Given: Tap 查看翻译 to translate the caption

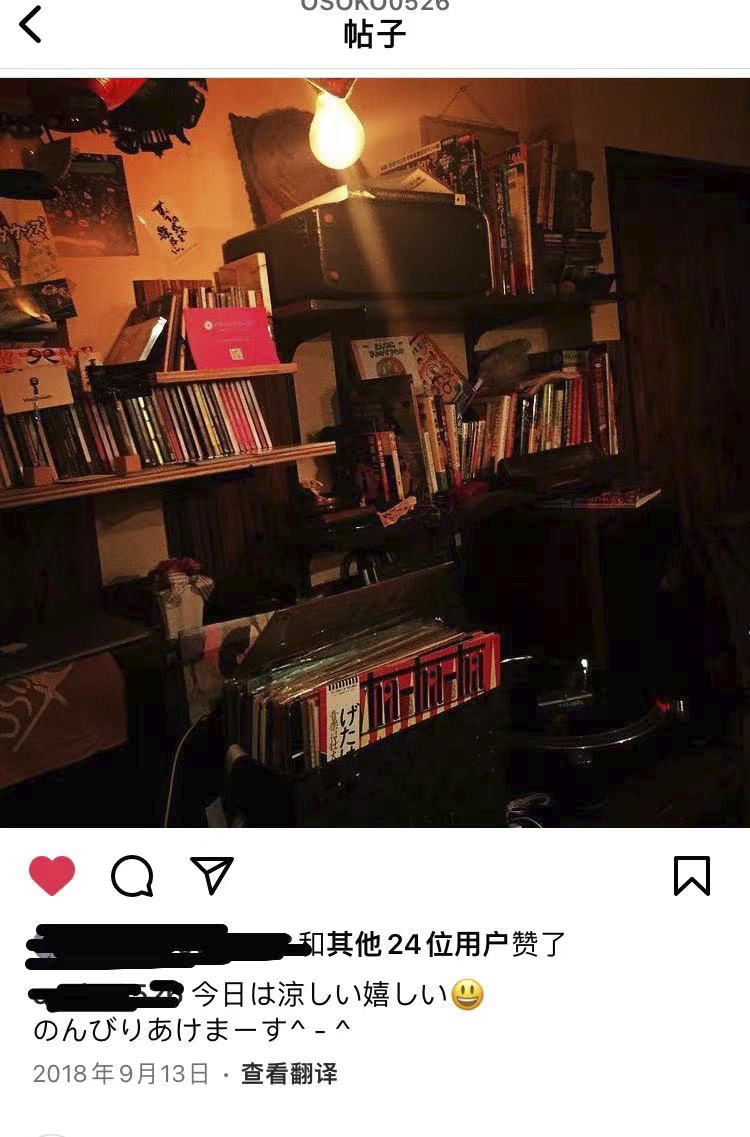Looking at the screenshot, I should click(289, 1074).
